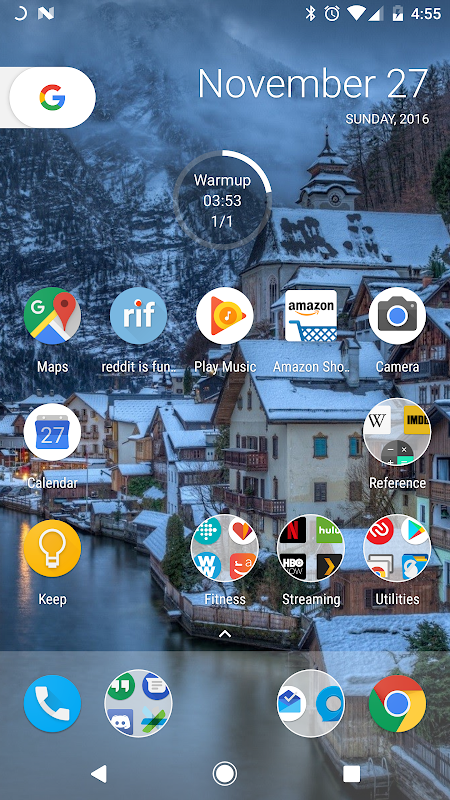Tap the navigation back button
Viewport: 450px width, 800px height.
point(98,774)
